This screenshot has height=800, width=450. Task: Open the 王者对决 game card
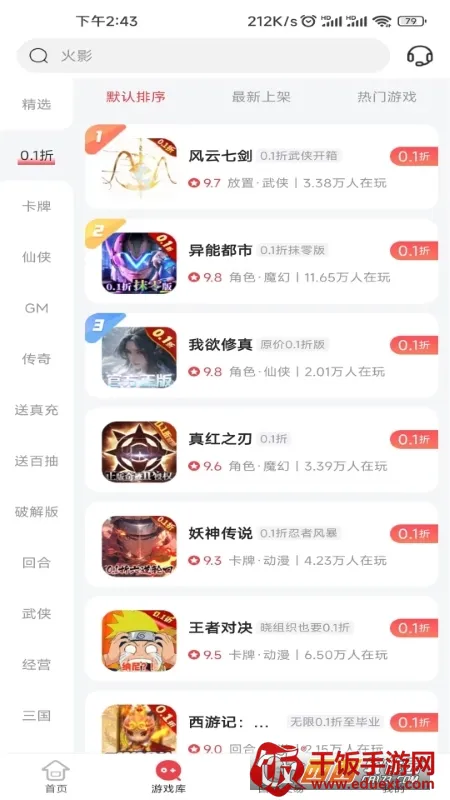pyautogui.click(x=261, y=639)
